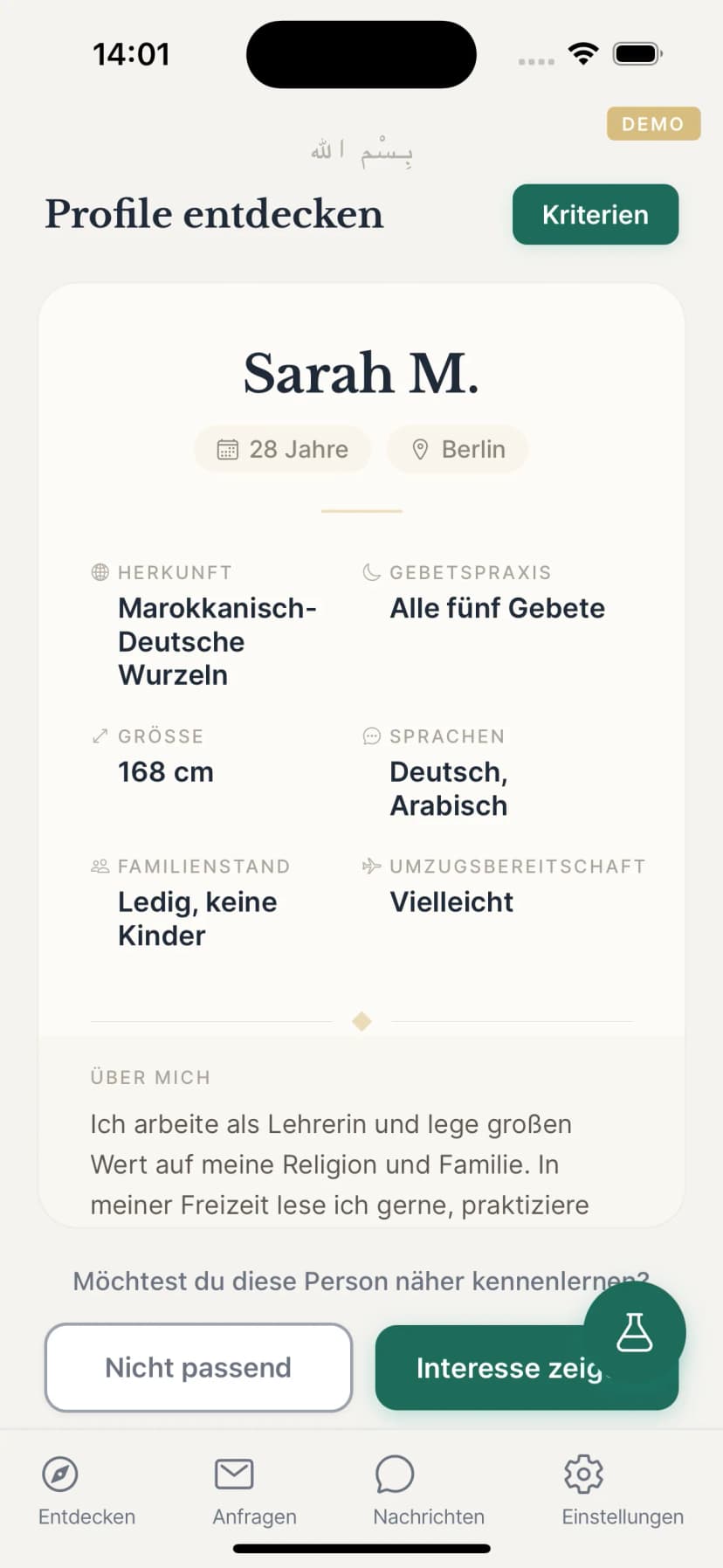Click the DEMO badge at the top
The height and width of the screenshot is (1568, 723).
pos(653,124)
